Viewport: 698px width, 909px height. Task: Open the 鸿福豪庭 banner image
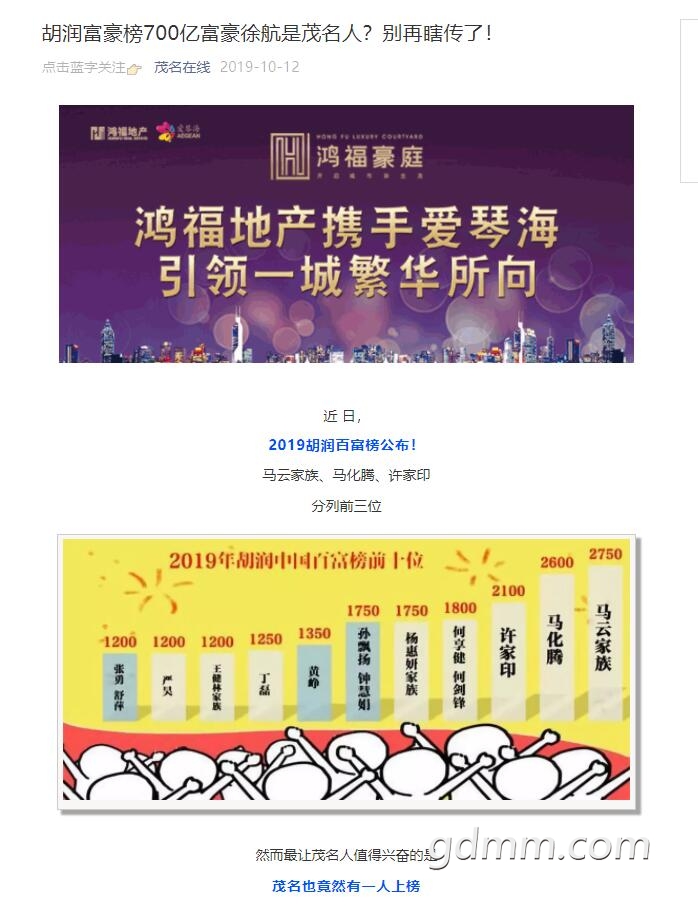pos(346,233)
